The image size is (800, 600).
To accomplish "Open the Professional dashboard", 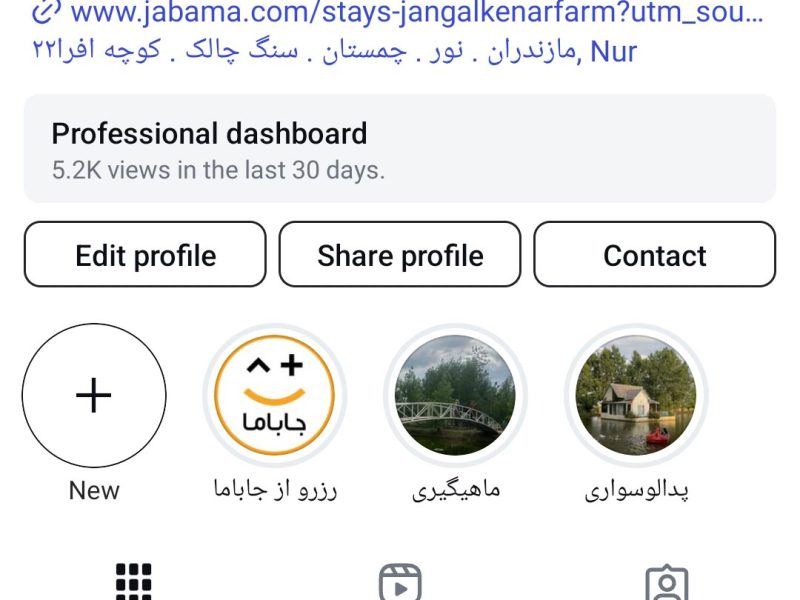I will 400,149.
